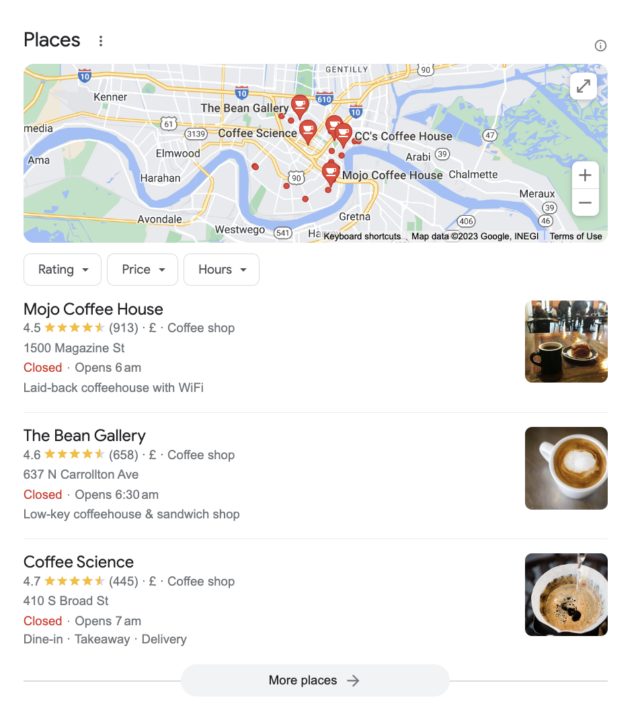Open the Coffee Science listing
Image resolution: width=640 pixels, height=712 pixels.
point(78,562)
